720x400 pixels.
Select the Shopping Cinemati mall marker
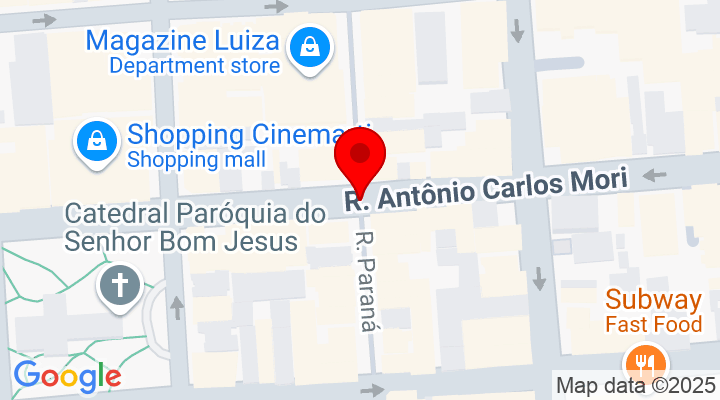[x=95, y=141]
